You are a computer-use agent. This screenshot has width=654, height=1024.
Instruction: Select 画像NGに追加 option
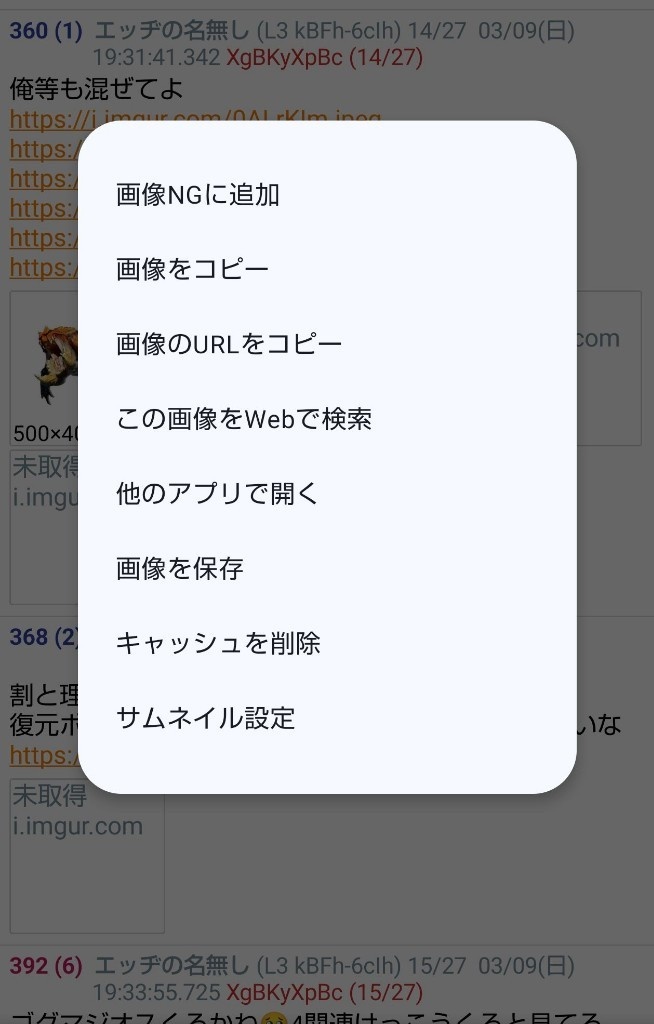pos(198,195)
